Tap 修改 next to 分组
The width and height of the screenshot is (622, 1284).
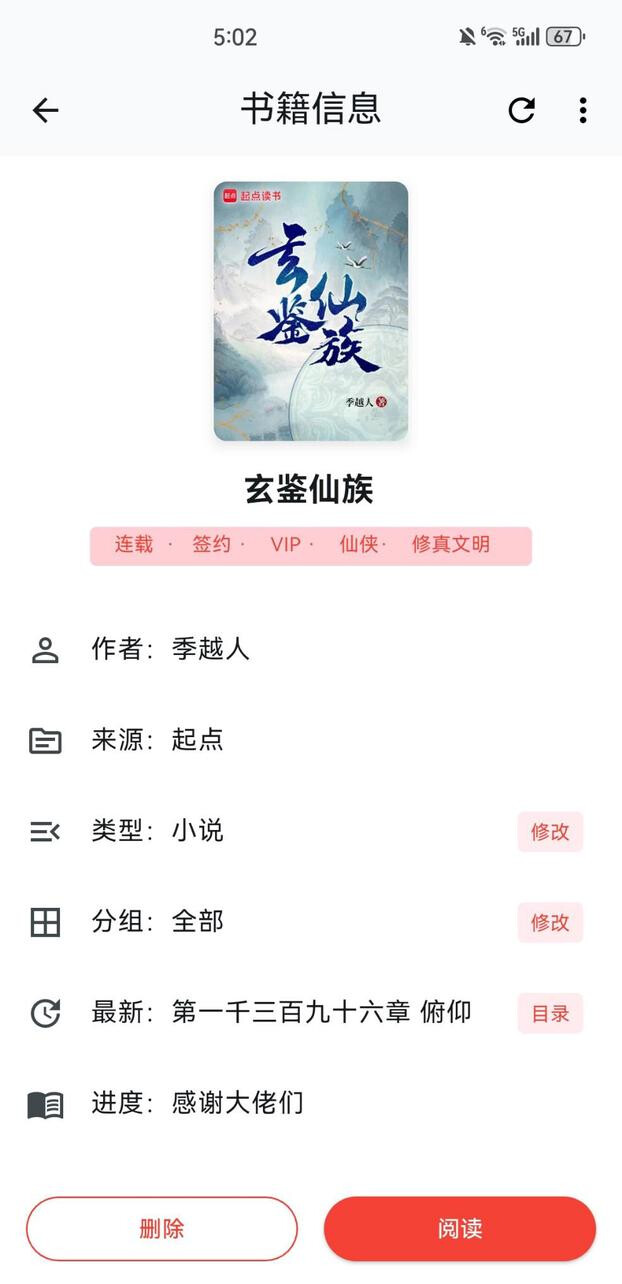click(550, 923)
